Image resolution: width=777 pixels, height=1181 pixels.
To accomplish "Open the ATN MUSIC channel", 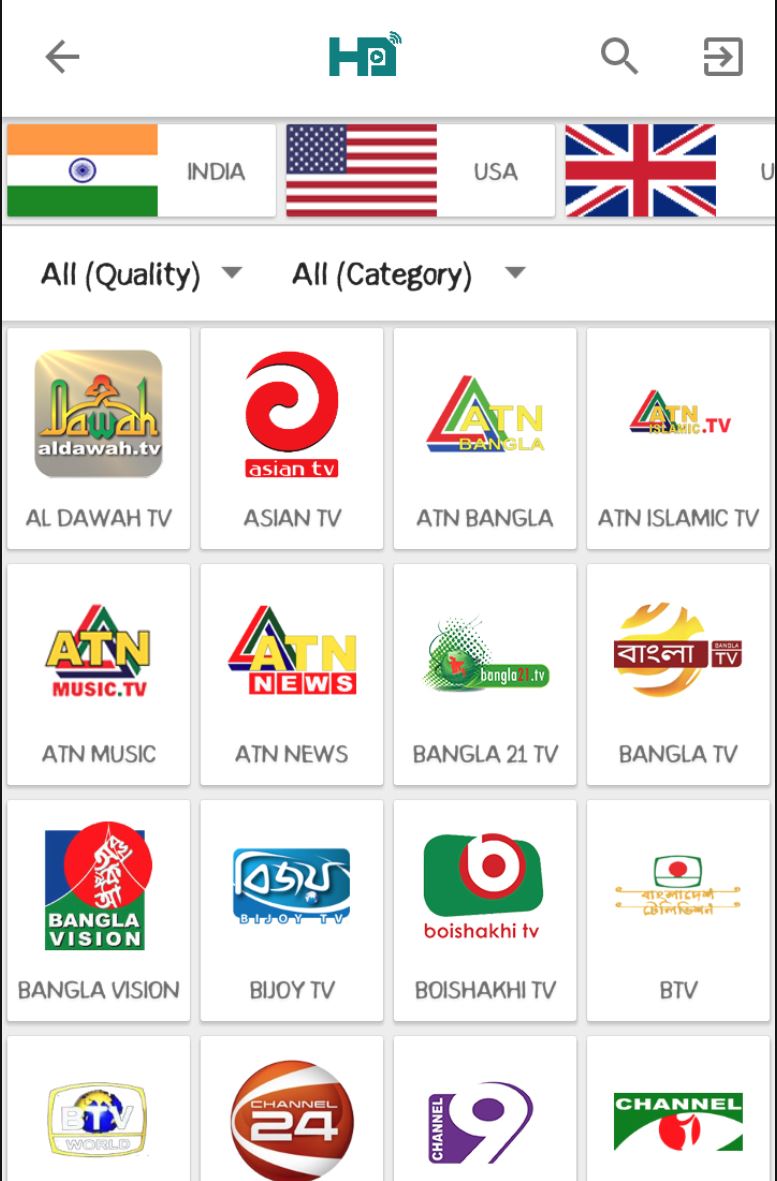I will click(98, 674).
